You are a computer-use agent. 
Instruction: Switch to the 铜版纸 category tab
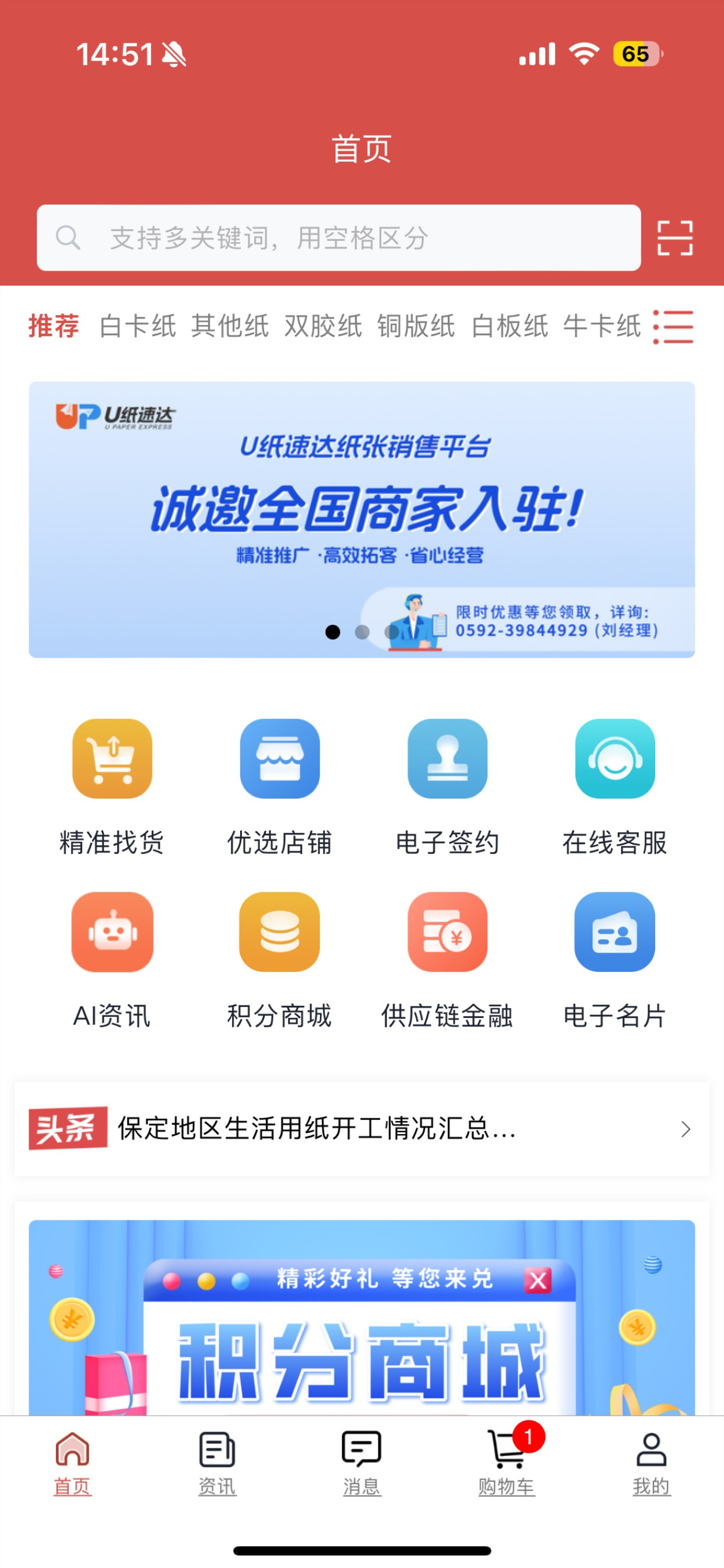pyautogui.click(x=416, y=327)
